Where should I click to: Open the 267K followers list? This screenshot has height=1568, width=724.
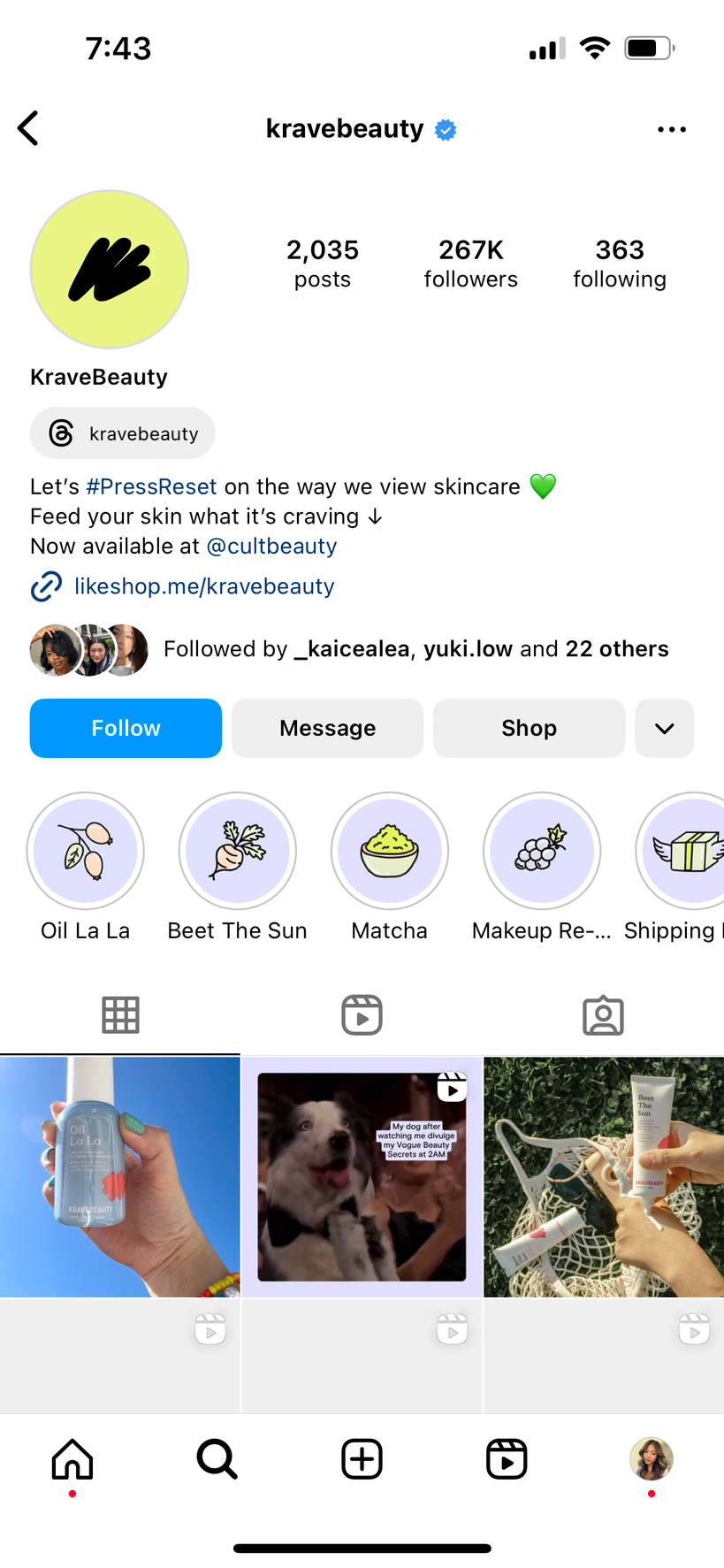(x=470, y=263)
